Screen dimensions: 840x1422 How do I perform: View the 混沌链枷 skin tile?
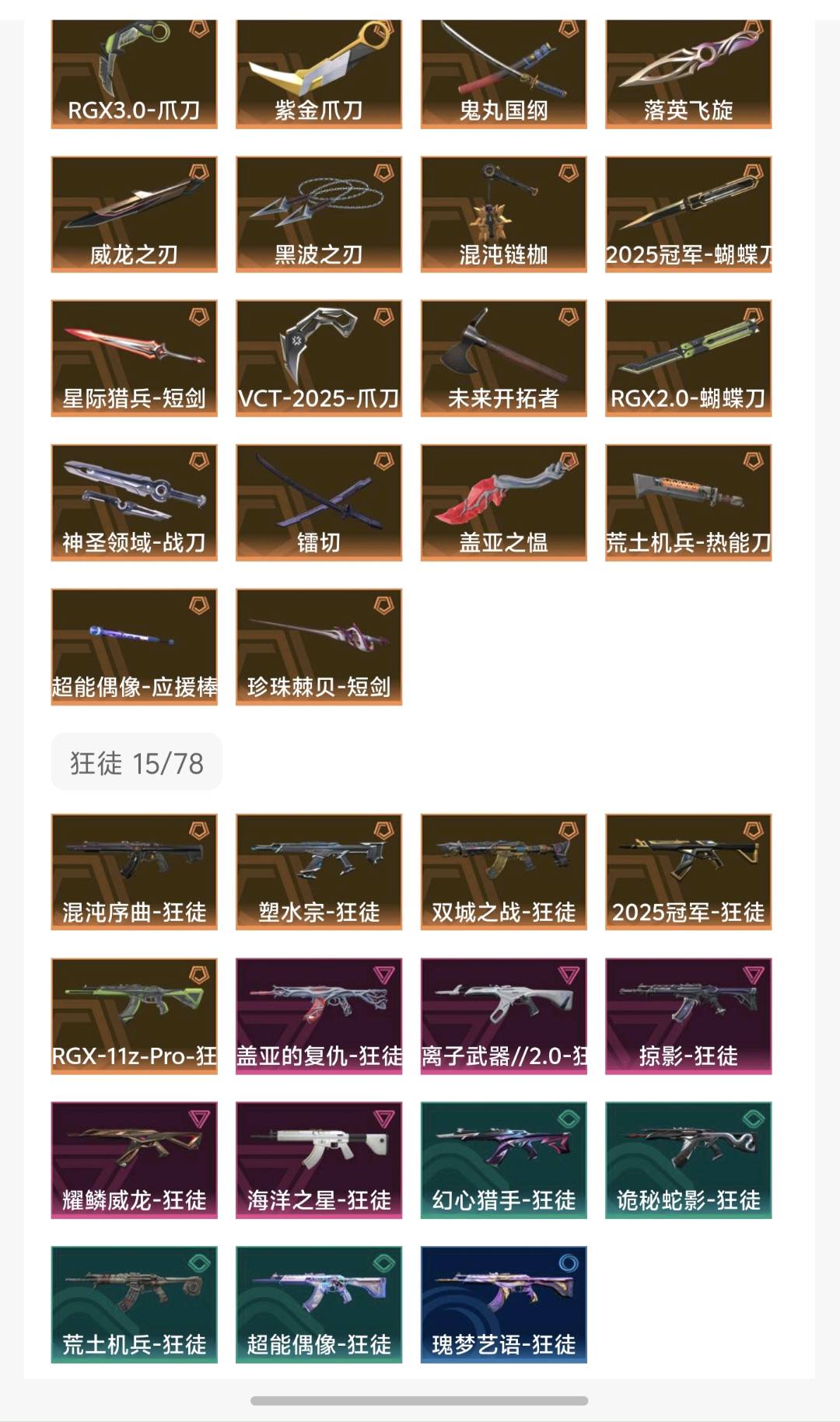point(503,214)
